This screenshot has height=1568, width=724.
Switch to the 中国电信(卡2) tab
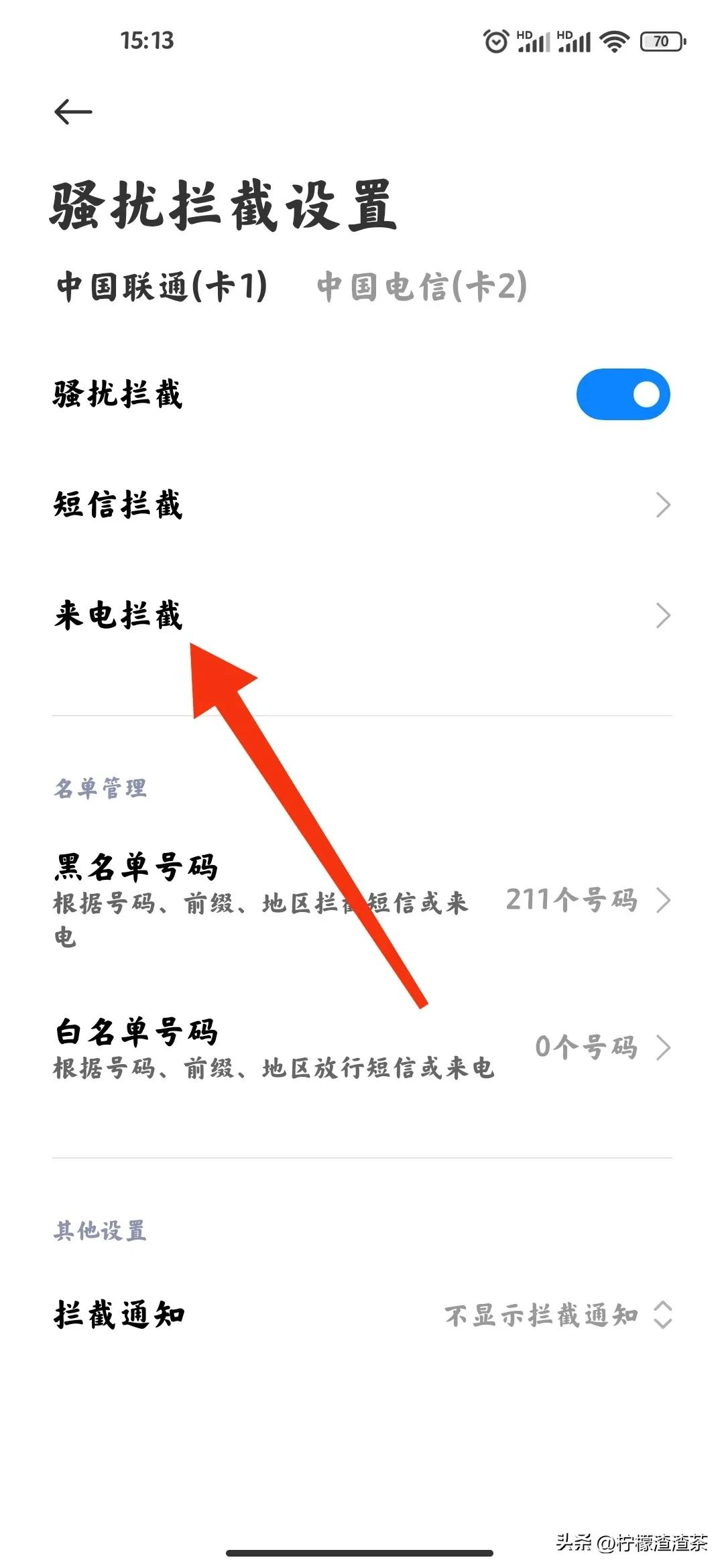click(x=421, y=285)
